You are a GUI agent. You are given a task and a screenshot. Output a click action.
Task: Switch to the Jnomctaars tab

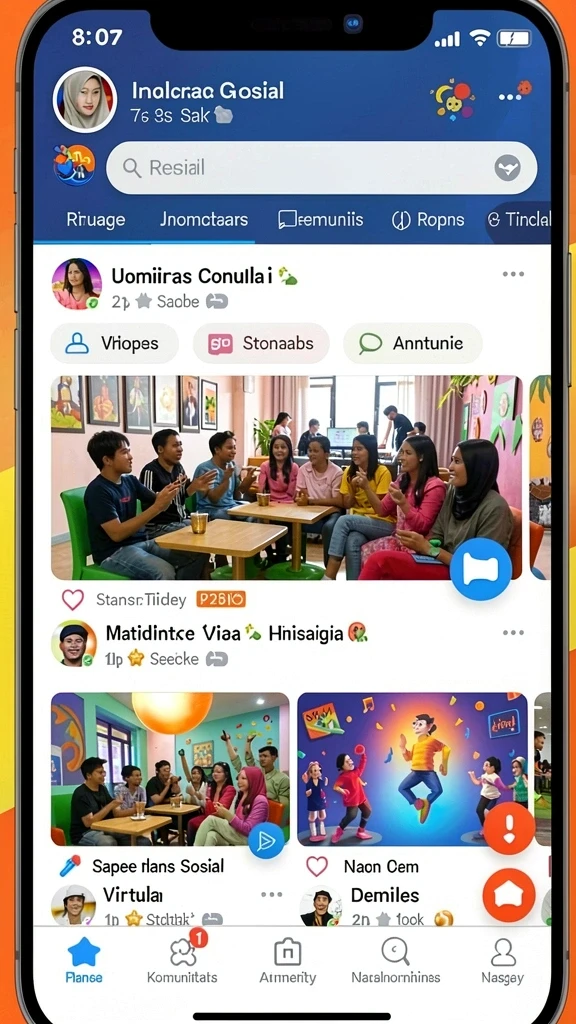pos(204,219)
